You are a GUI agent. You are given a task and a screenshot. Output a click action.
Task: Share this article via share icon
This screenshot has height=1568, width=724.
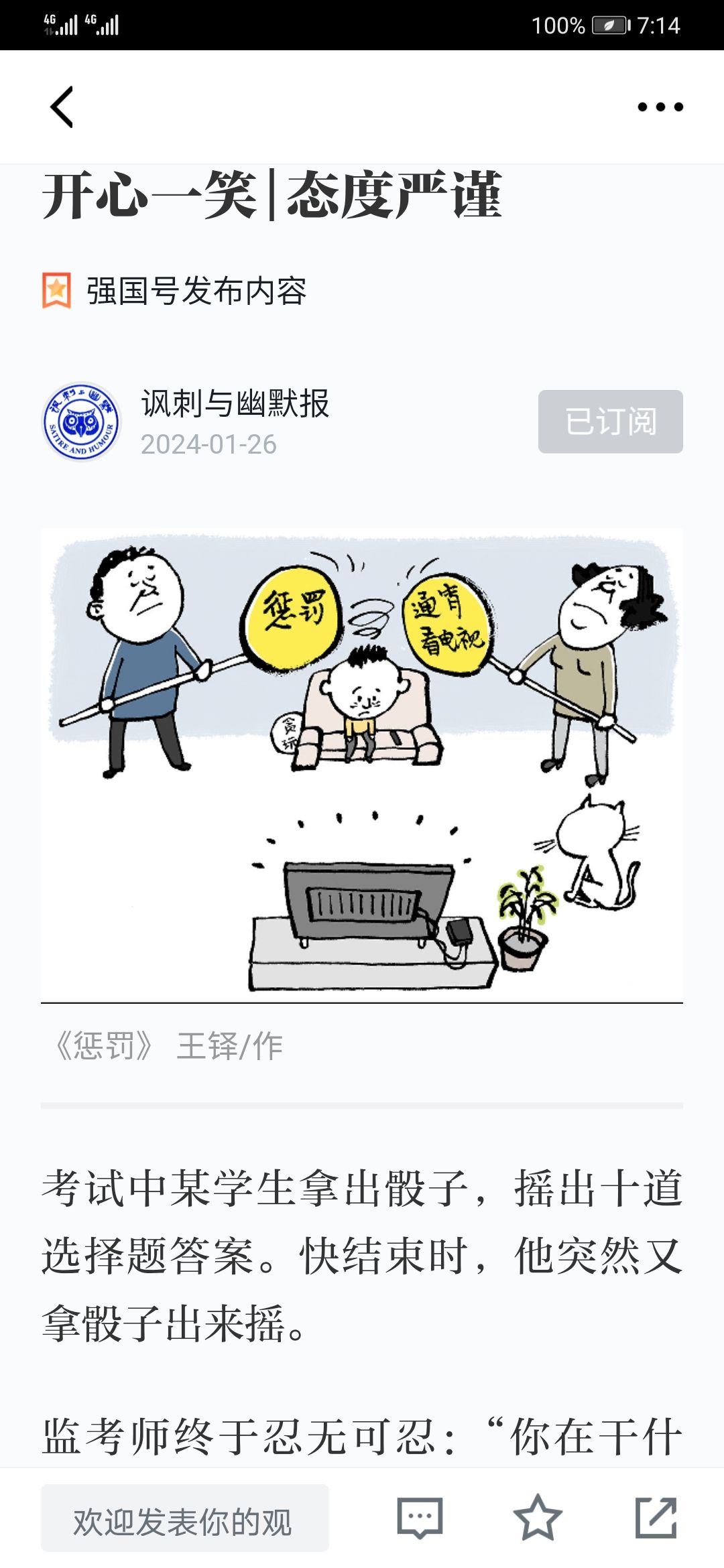(x=656, y=1518)
